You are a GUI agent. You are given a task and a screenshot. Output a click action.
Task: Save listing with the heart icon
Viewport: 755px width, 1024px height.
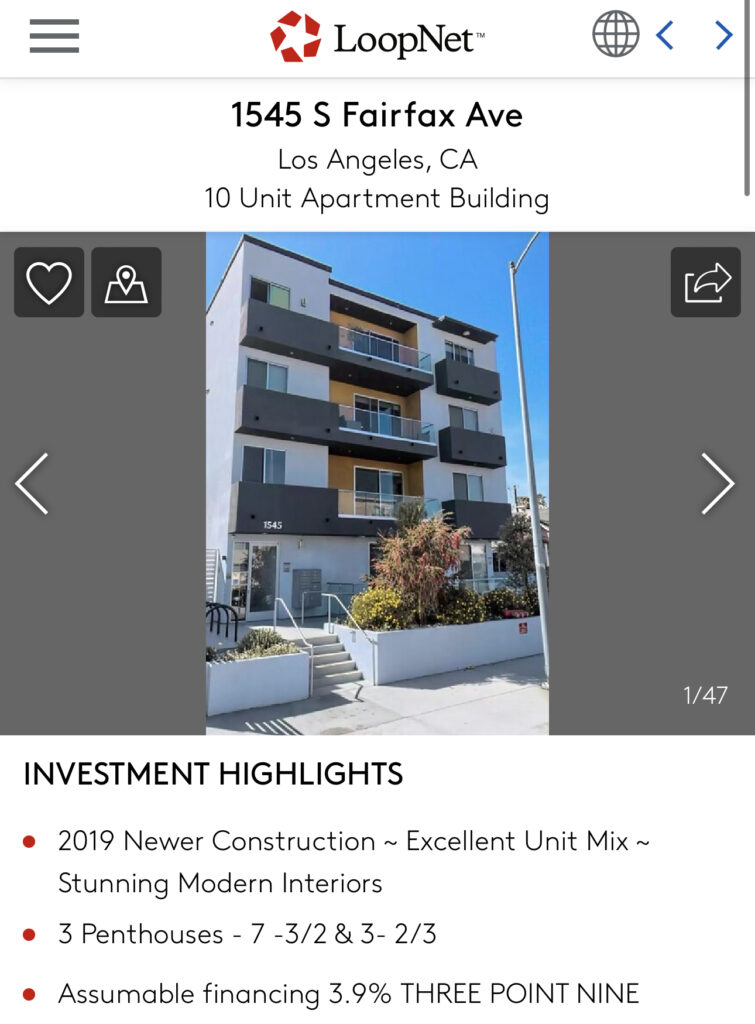pyautogui.click(x=49, y=282)
